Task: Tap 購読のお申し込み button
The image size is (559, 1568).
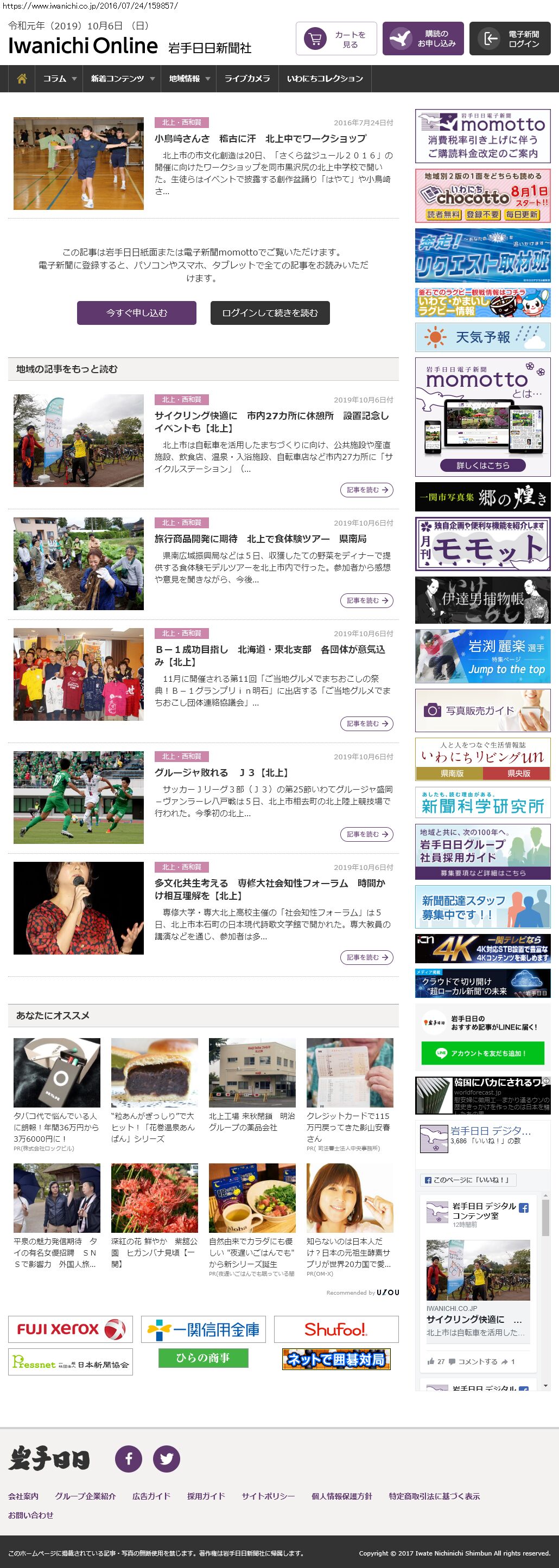Action: [x=423, y=39]
